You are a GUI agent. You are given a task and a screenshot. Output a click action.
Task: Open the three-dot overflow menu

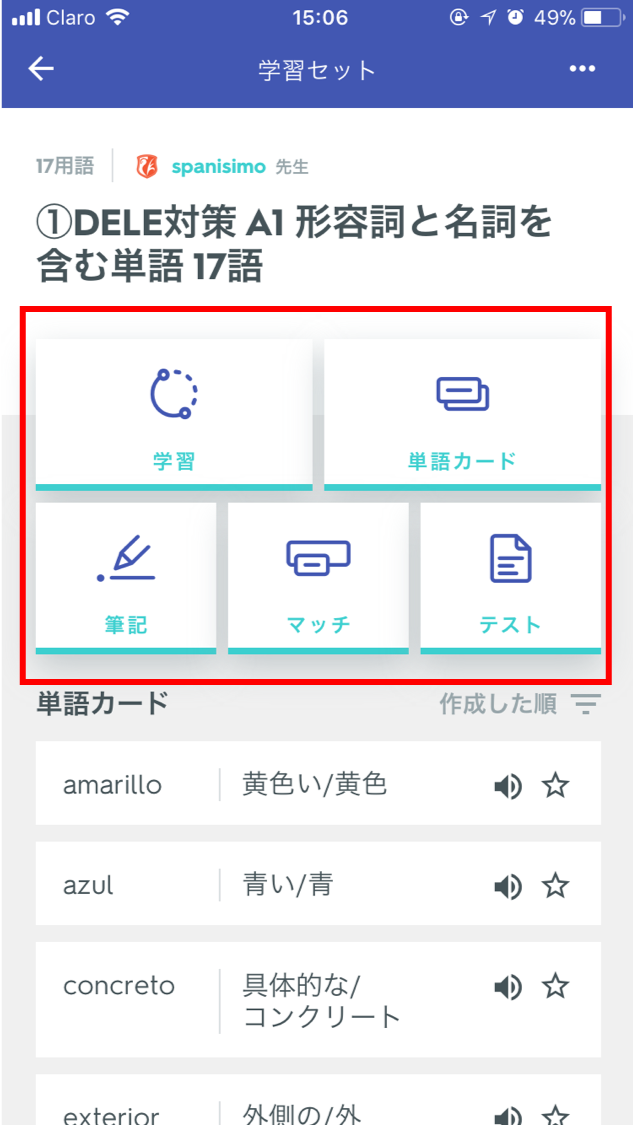(x=582, y=69)
